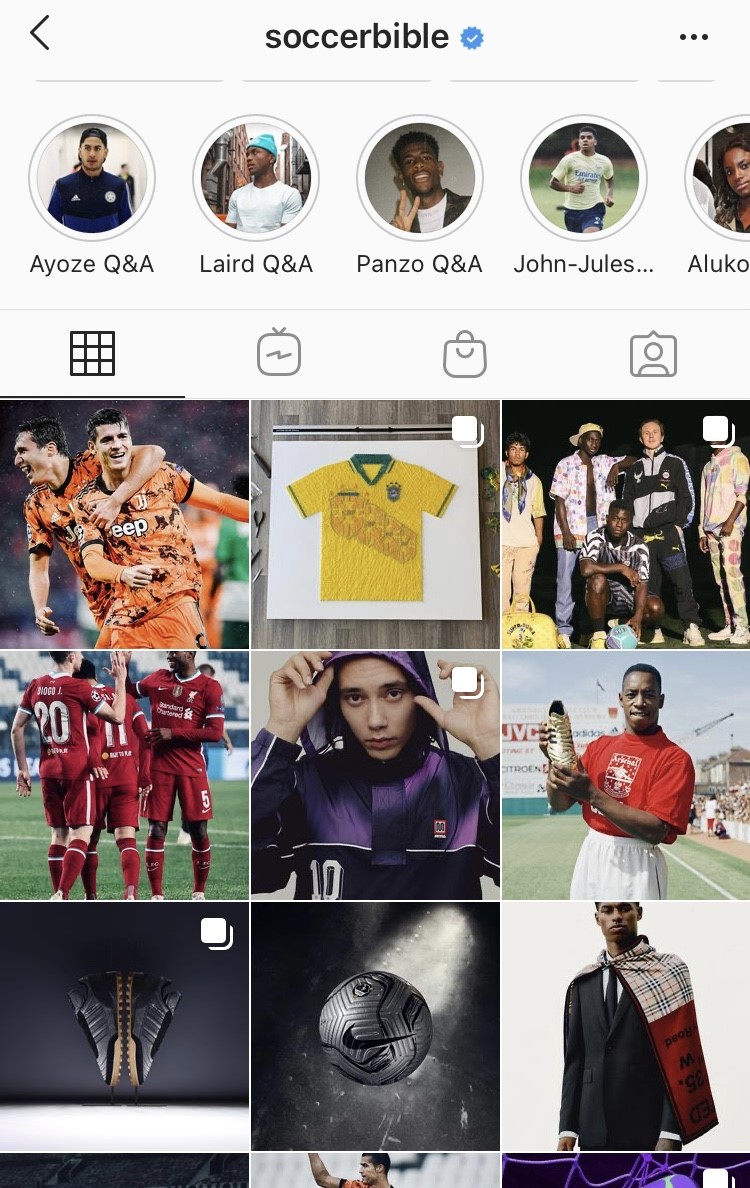Open the Ayoze Q&A story highlight

click(92, 179)
